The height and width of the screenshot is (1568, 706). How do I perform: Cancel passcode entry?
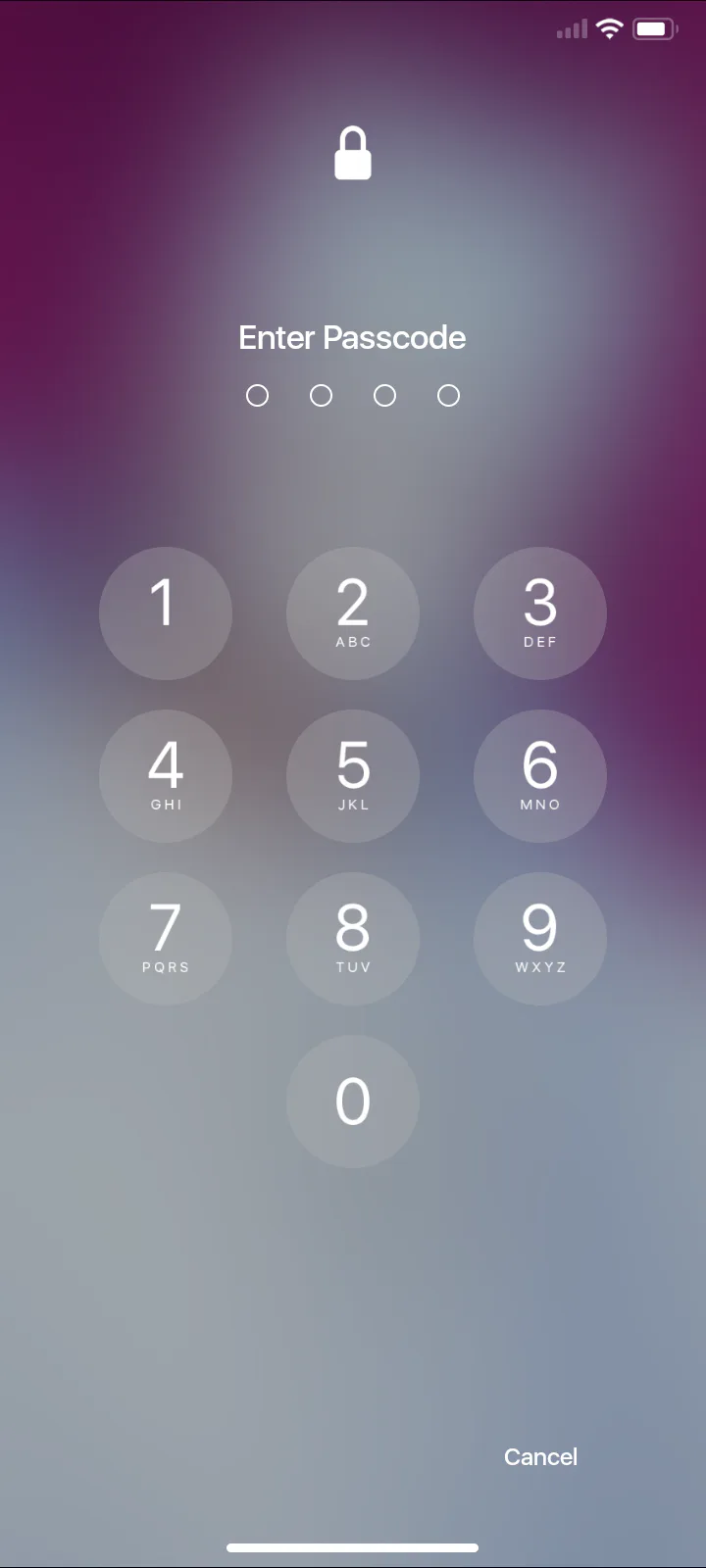click(540, 1457)
